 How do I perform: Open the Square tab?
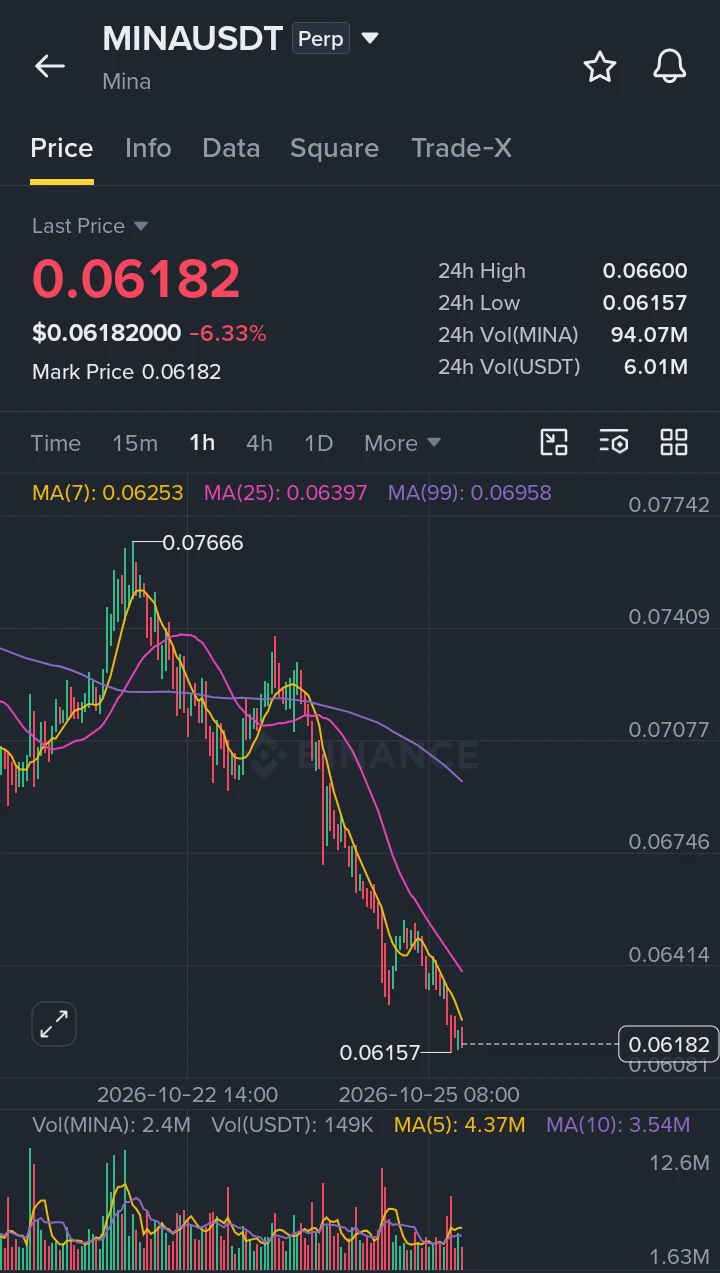[x=334, y=148]
